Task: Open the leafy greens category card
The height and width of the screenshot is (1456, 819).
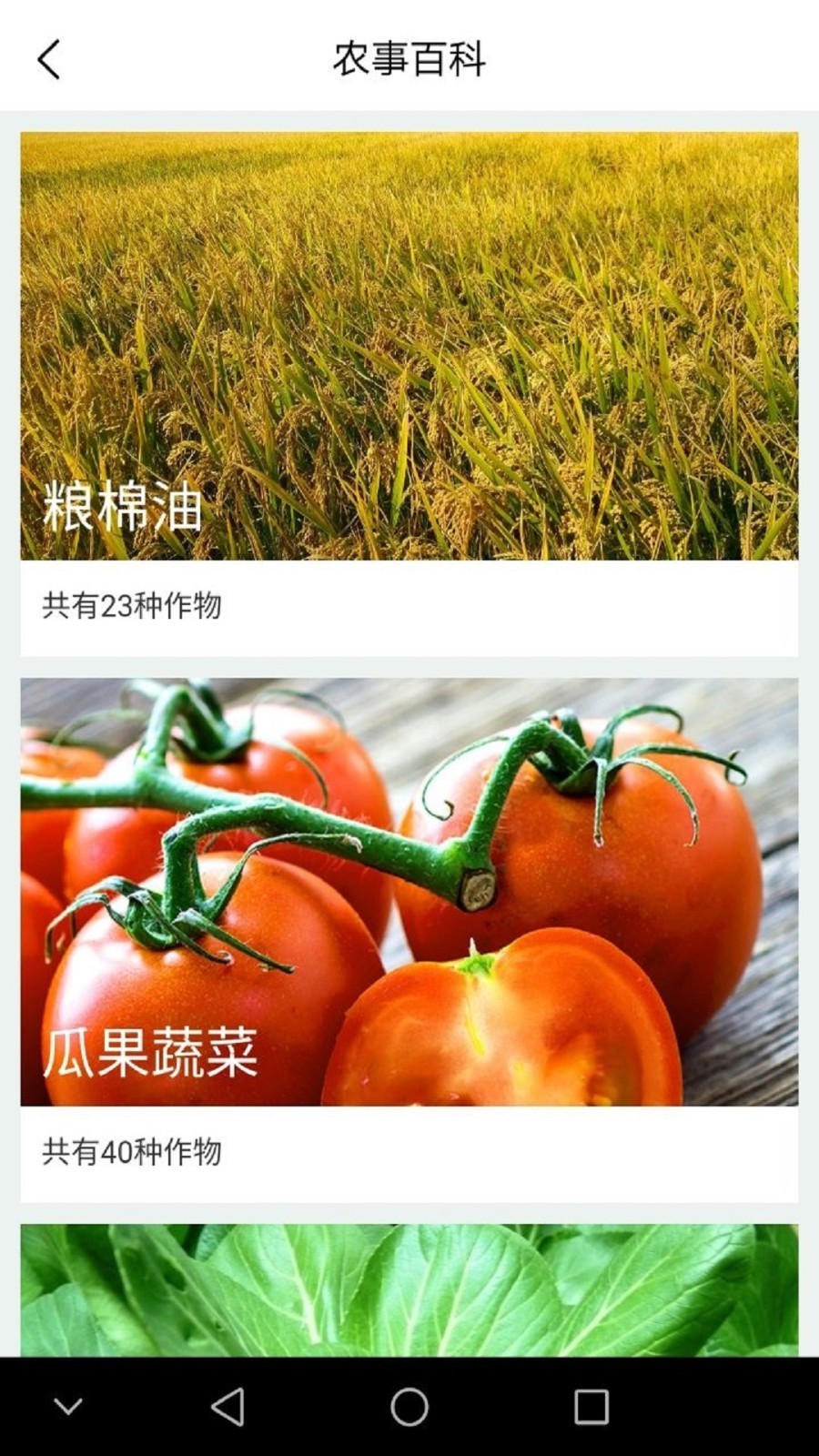Action: [409, 1290]
